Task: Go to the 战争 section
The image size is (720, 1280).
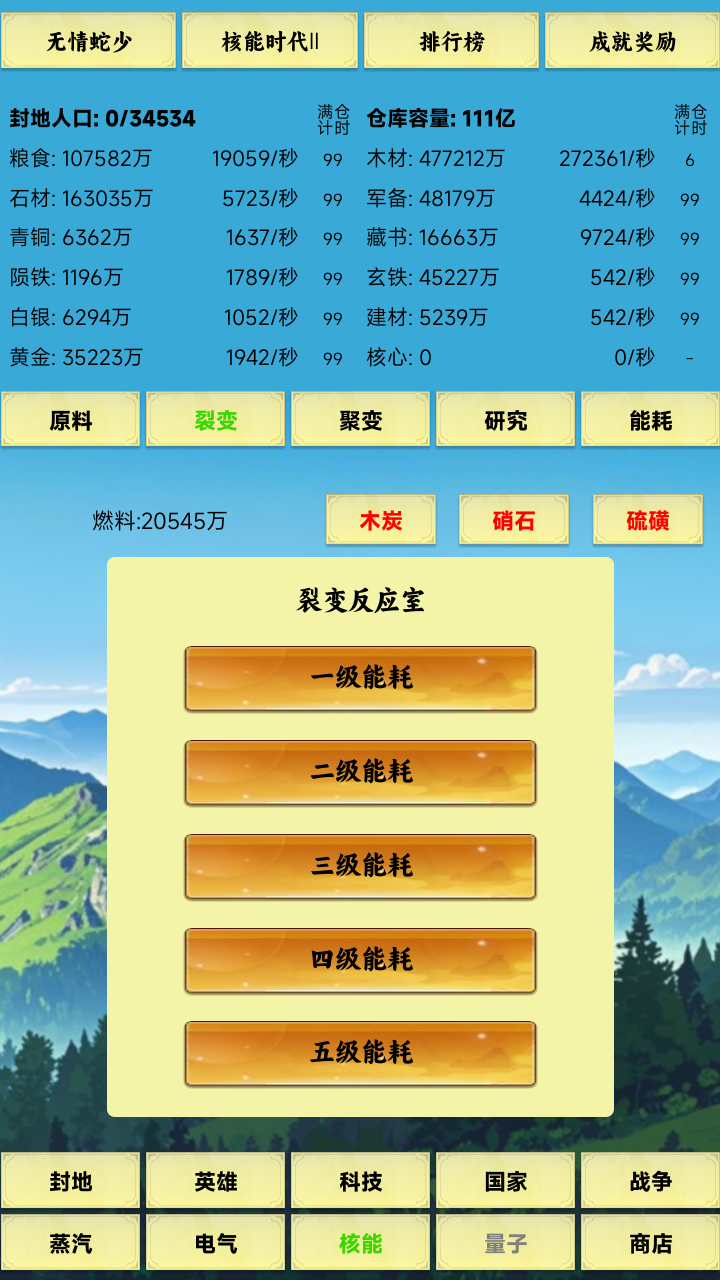Action: (x=650, y=1181)
